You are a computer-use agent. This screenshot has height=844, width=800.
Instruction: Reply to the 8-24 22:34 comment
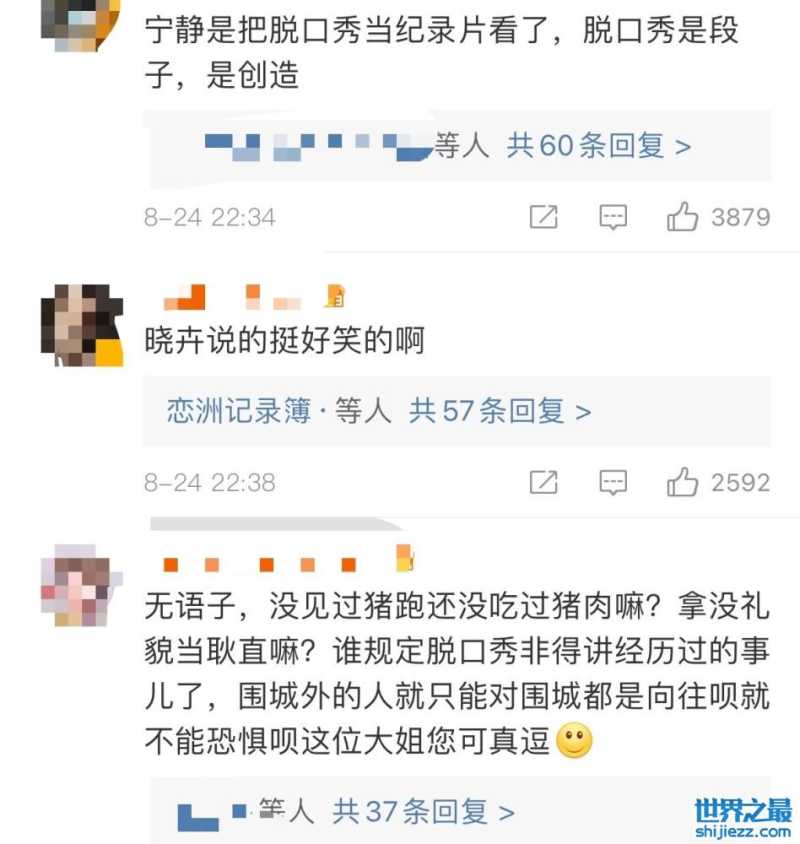click(612, 217)
